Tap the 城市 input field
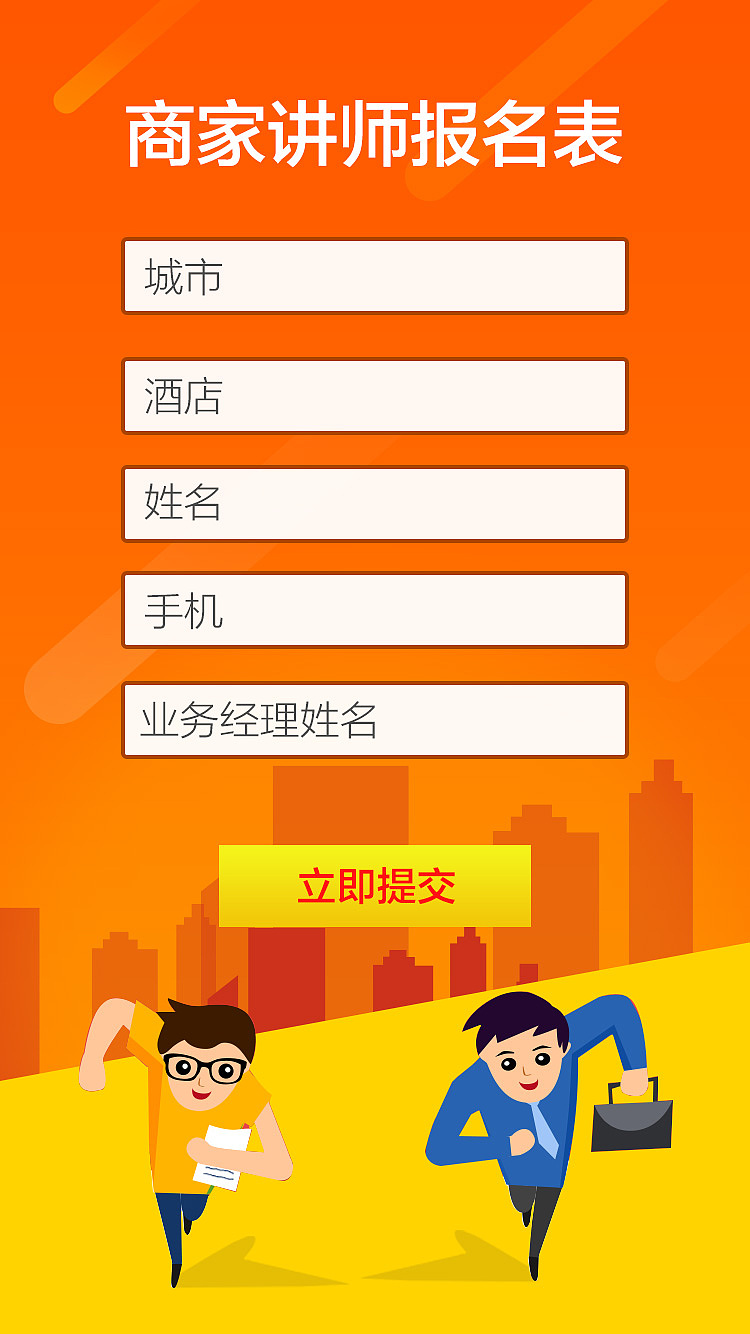 375,276
